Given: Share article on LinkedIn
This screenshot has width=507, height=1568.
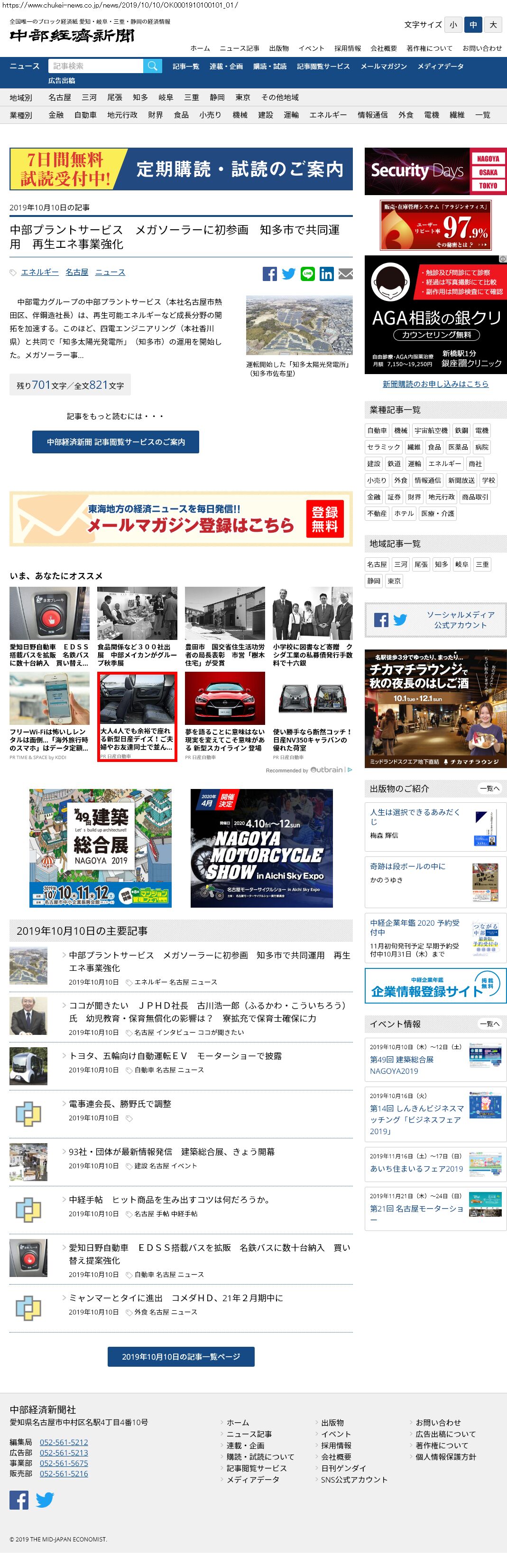Looking at the screenshot, I should click(x=326, y=274).
